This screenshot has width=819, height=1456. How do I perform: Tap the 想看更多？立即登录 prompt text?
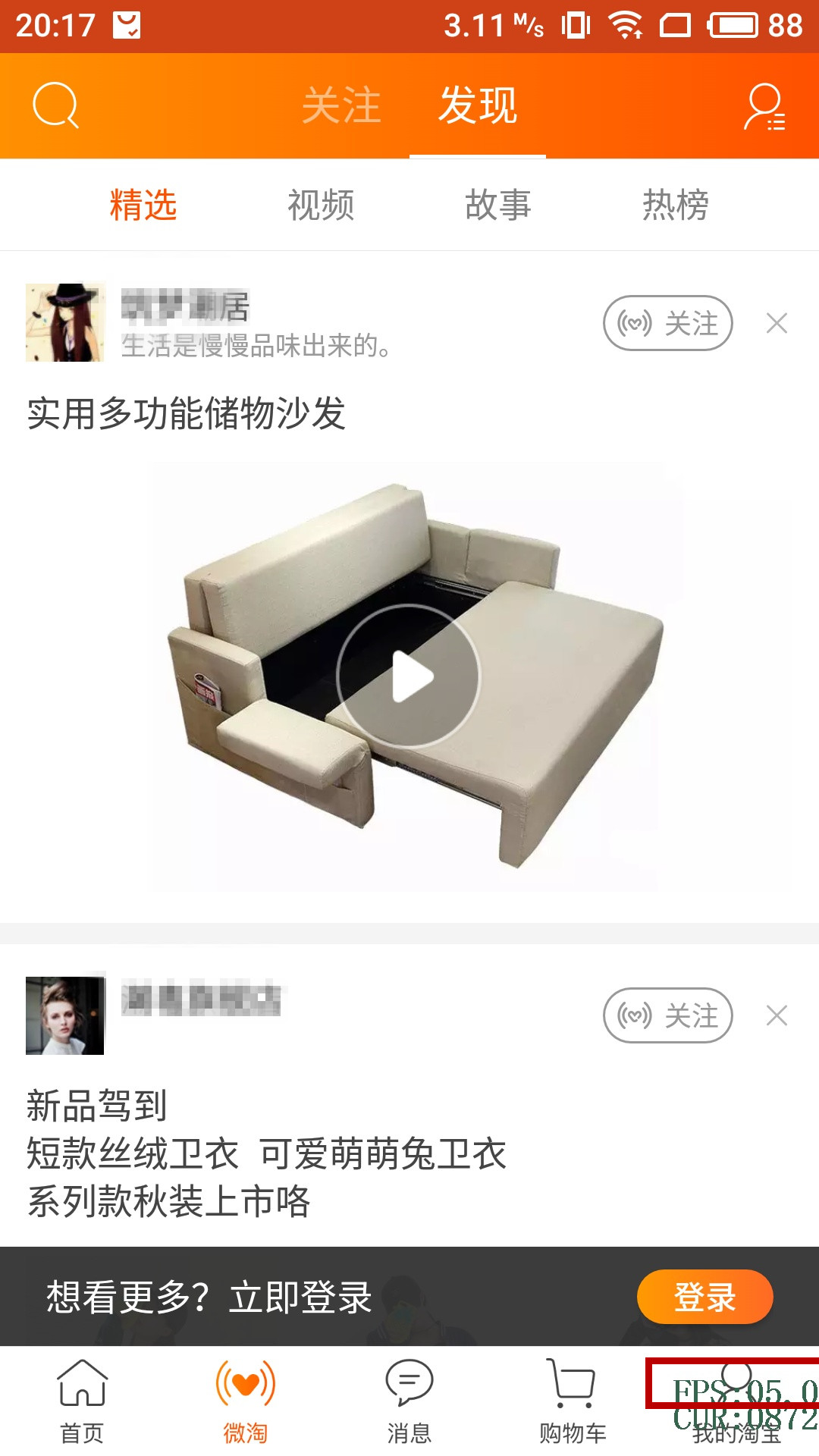pyautogui.click(x=209, y=1297)
